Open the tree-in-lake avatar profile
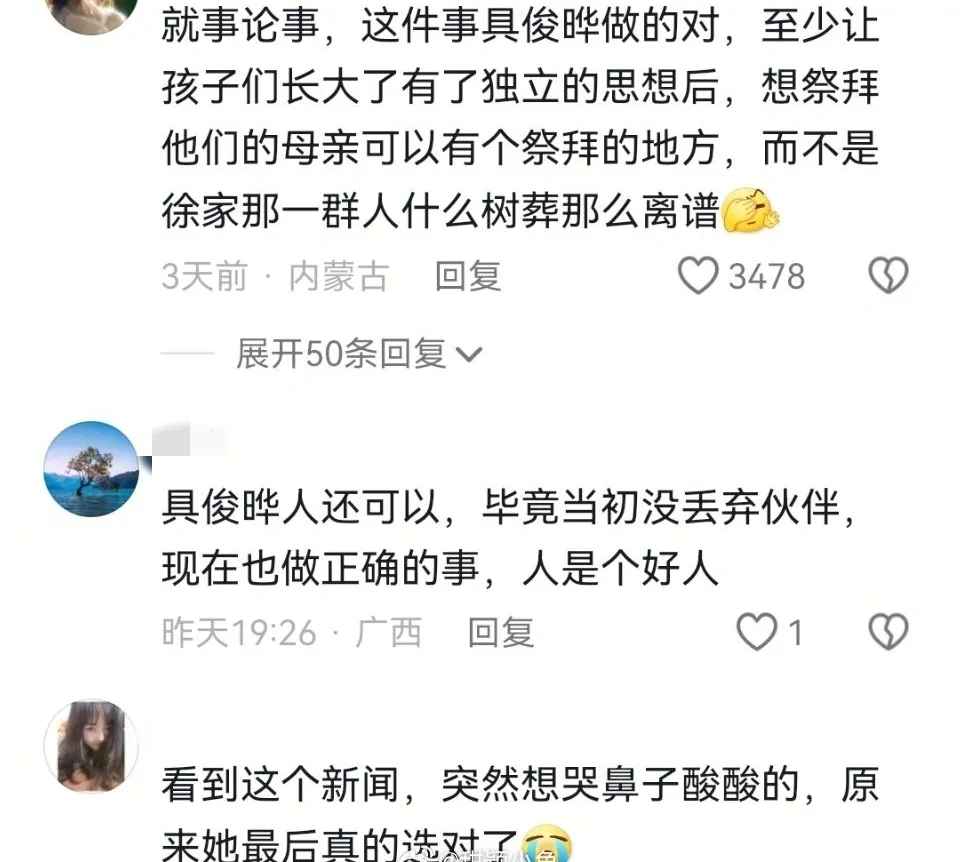 (91, 469)
